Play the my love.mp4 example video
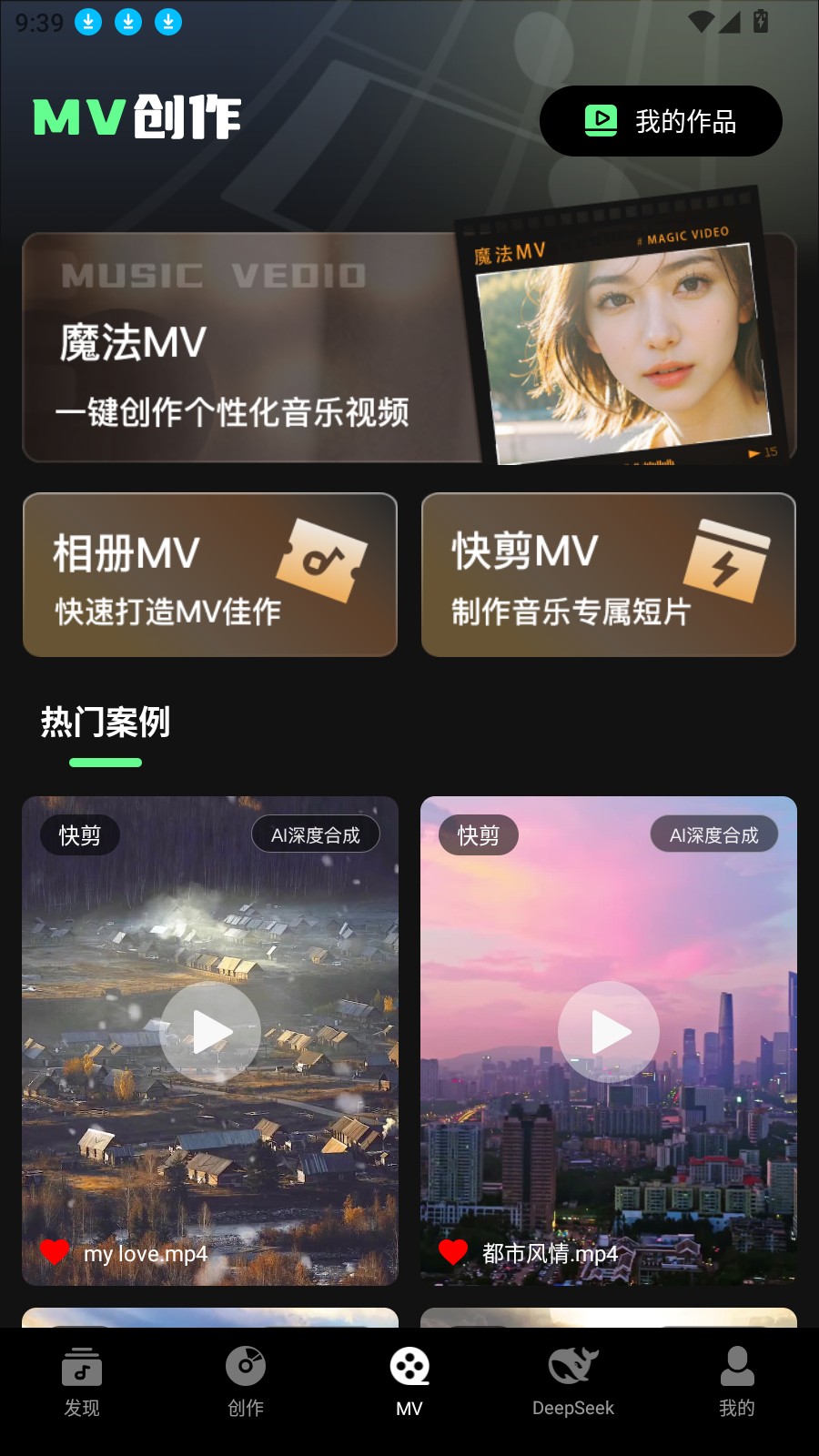Screen dimensions: 819x1456 pyautogui.click(x=210, y=1031)
